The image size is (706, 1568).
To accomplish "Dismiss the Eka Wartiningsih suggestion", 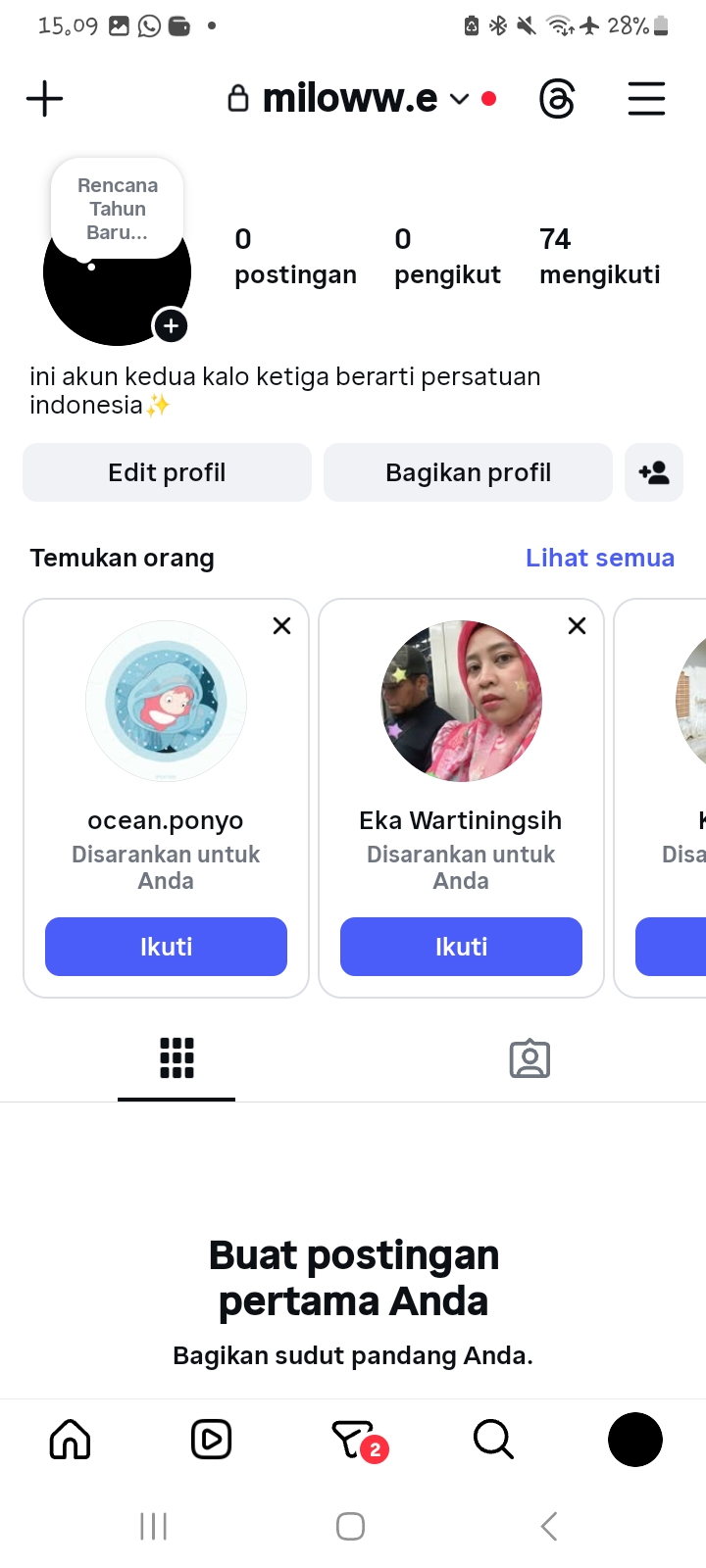I will (578, 626).
